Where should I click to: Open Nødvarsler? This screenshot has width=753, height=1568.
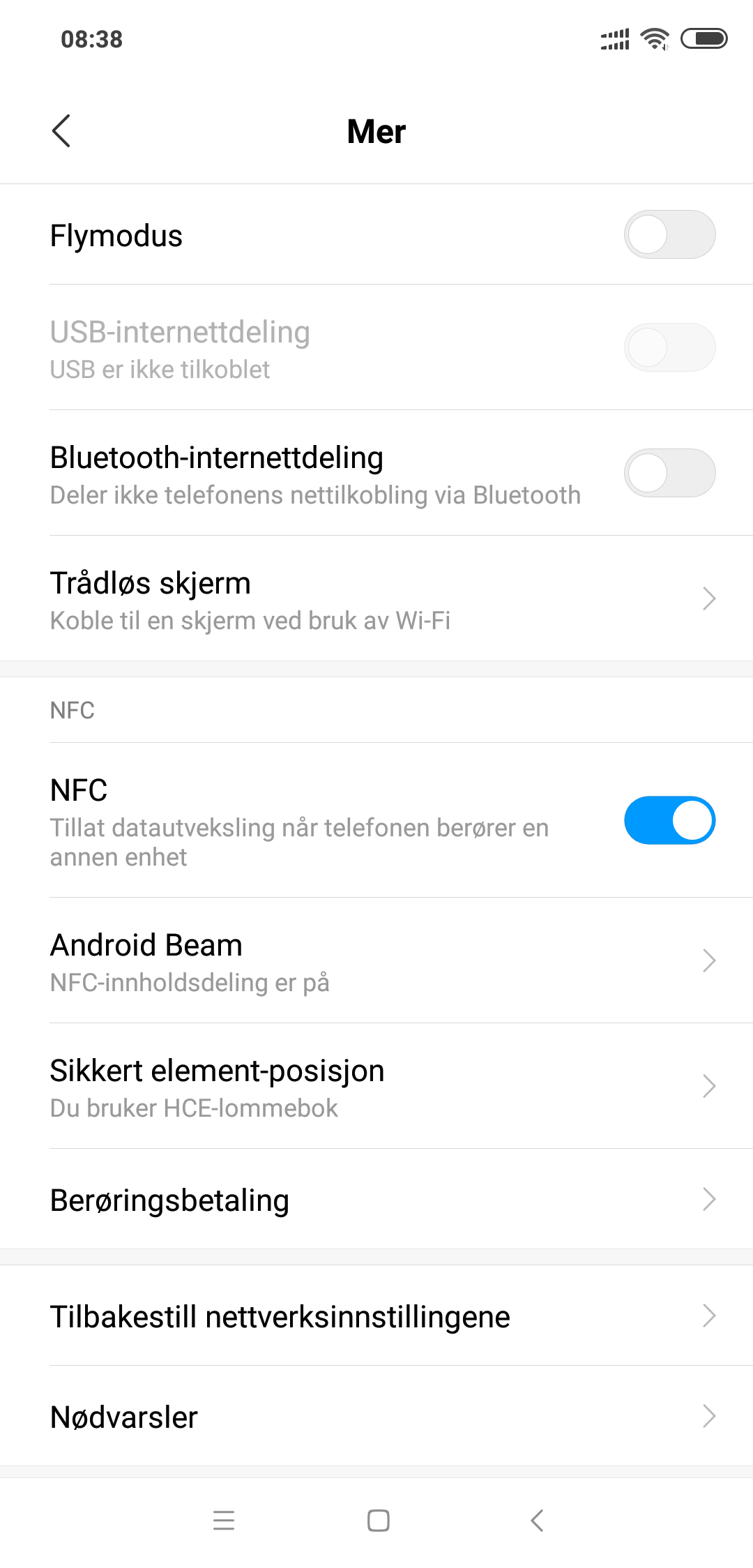pos(376,1416)
